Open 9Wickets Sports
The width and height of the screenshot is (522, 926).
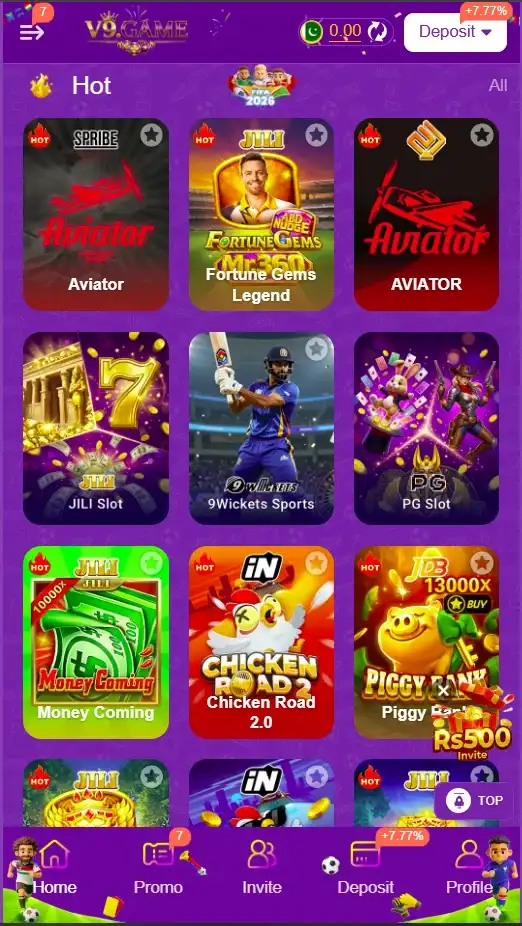click(x=261, y=428)
